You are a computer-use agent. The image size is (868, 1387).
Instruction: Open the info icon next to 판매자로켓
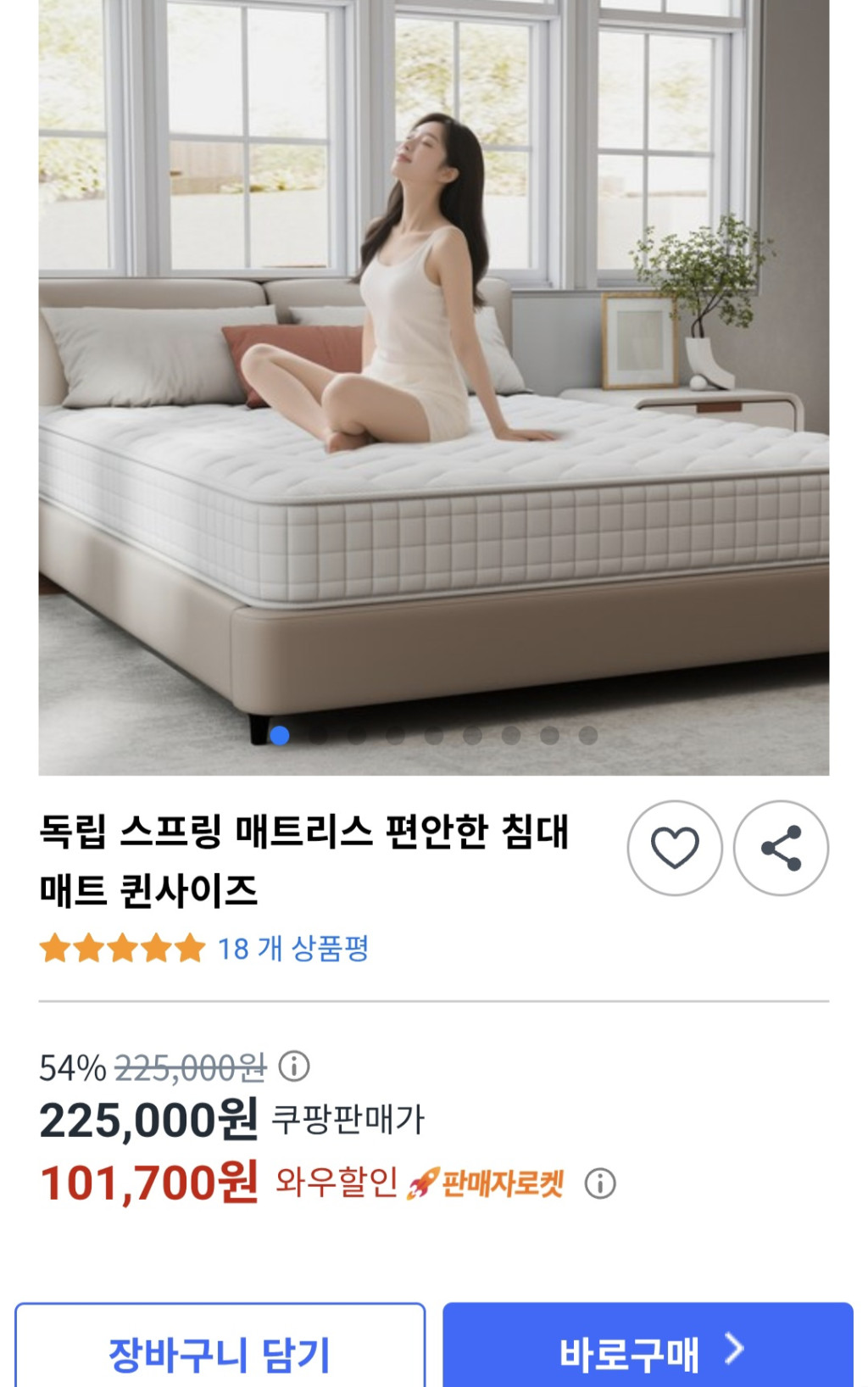click(600, 1183)
